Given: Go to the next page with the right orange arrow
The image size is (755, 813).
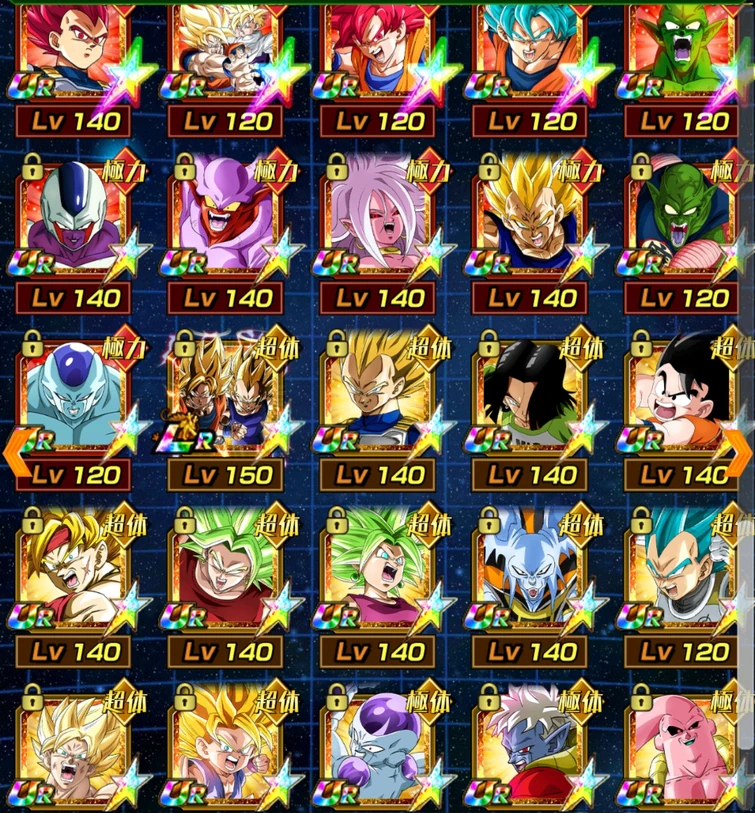Looking at the screenshot, I should tap(739, 452).
